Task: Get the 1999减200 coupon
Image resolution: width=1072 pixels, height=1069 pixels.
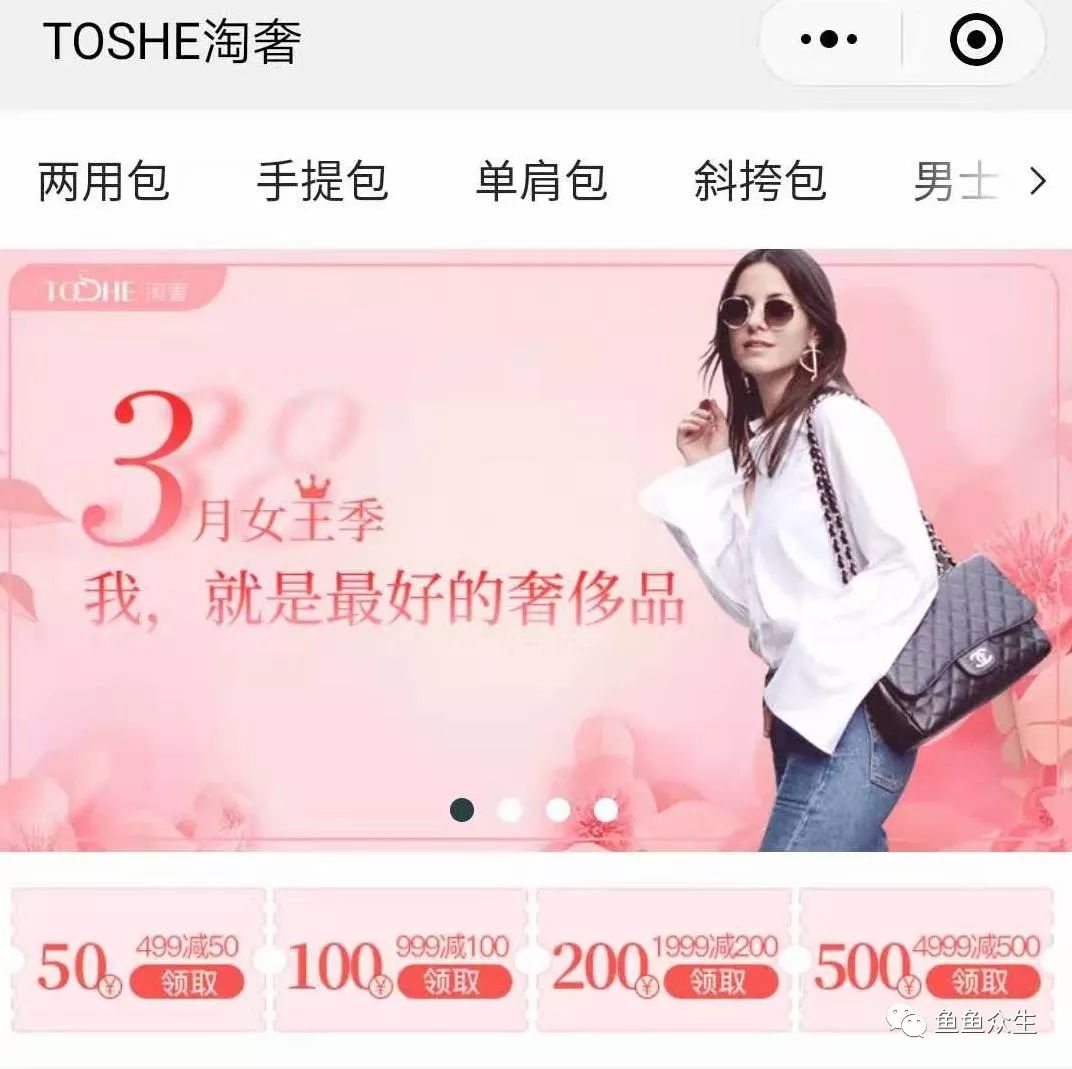Action: pos(718,983)
